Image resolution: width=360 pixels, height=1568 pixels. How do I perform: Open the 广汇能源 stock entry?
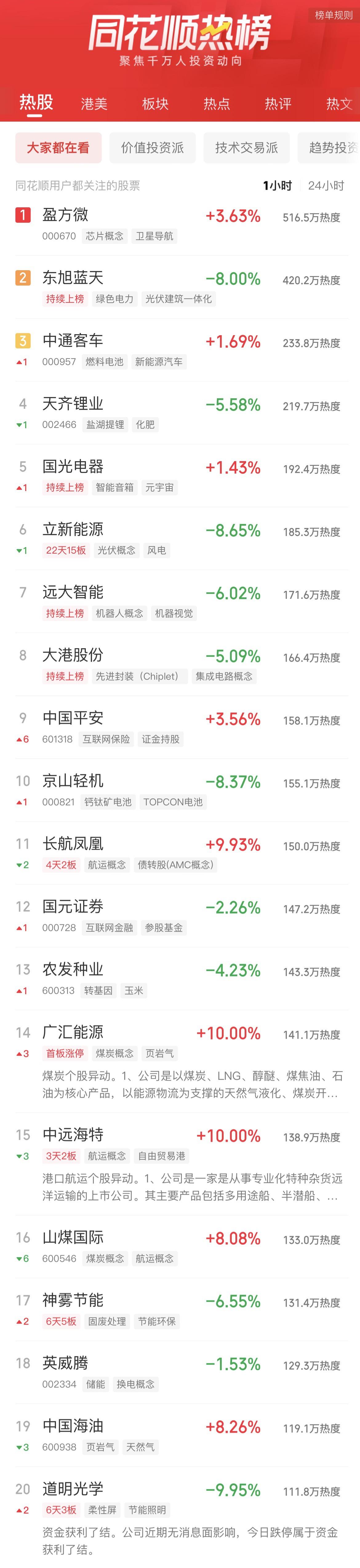(73, 1032)
